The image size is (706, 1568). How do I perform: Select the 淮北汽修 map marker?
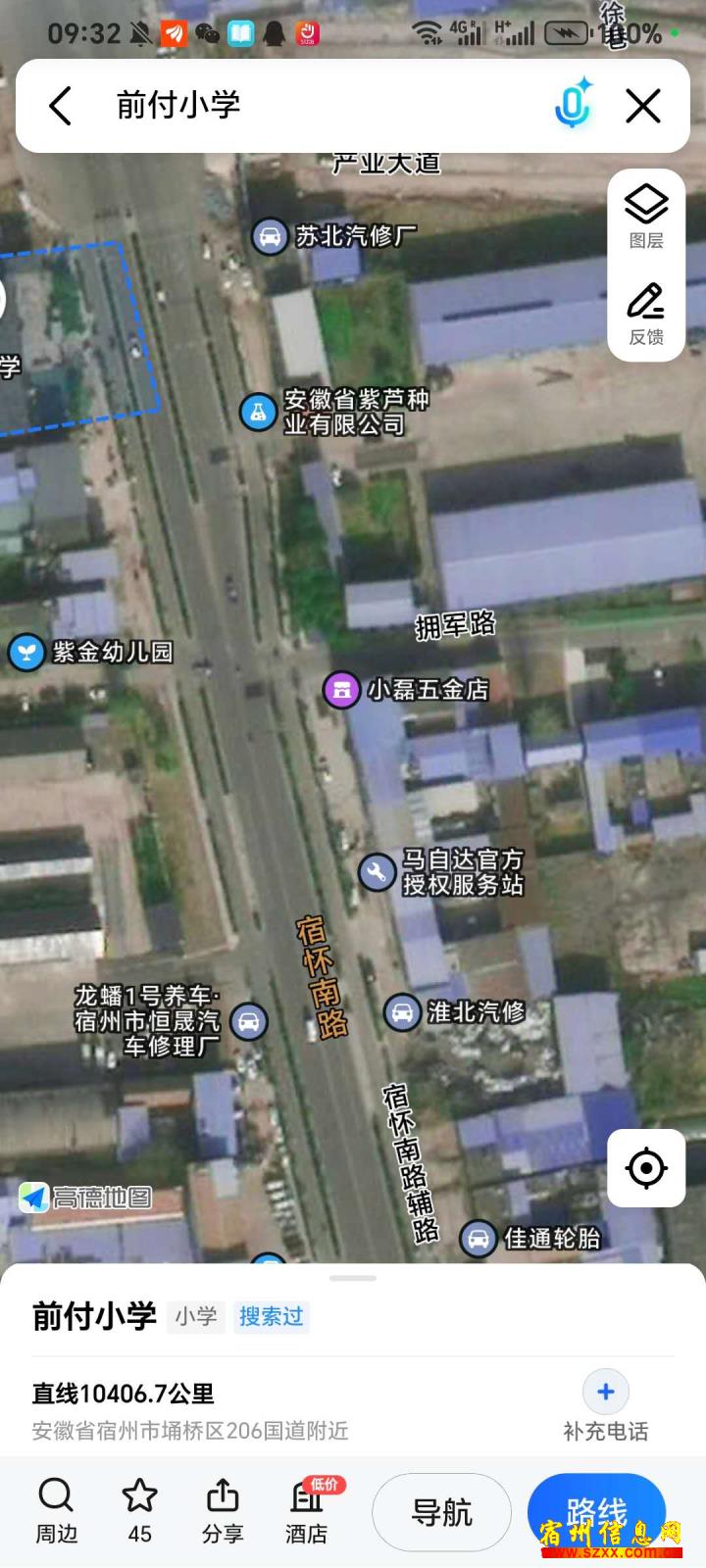402,1011
